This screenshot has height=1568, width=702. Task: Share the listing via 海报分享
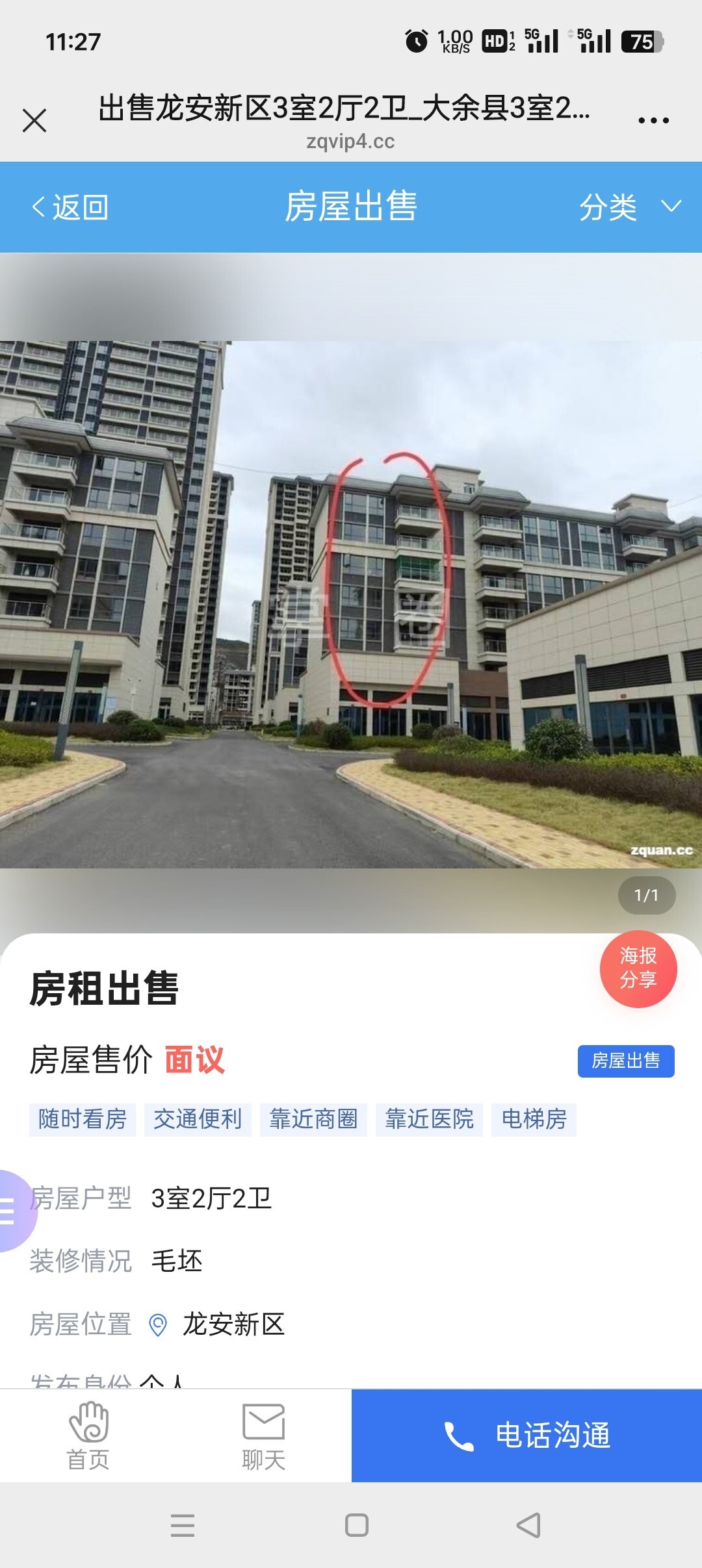[638, 968]
